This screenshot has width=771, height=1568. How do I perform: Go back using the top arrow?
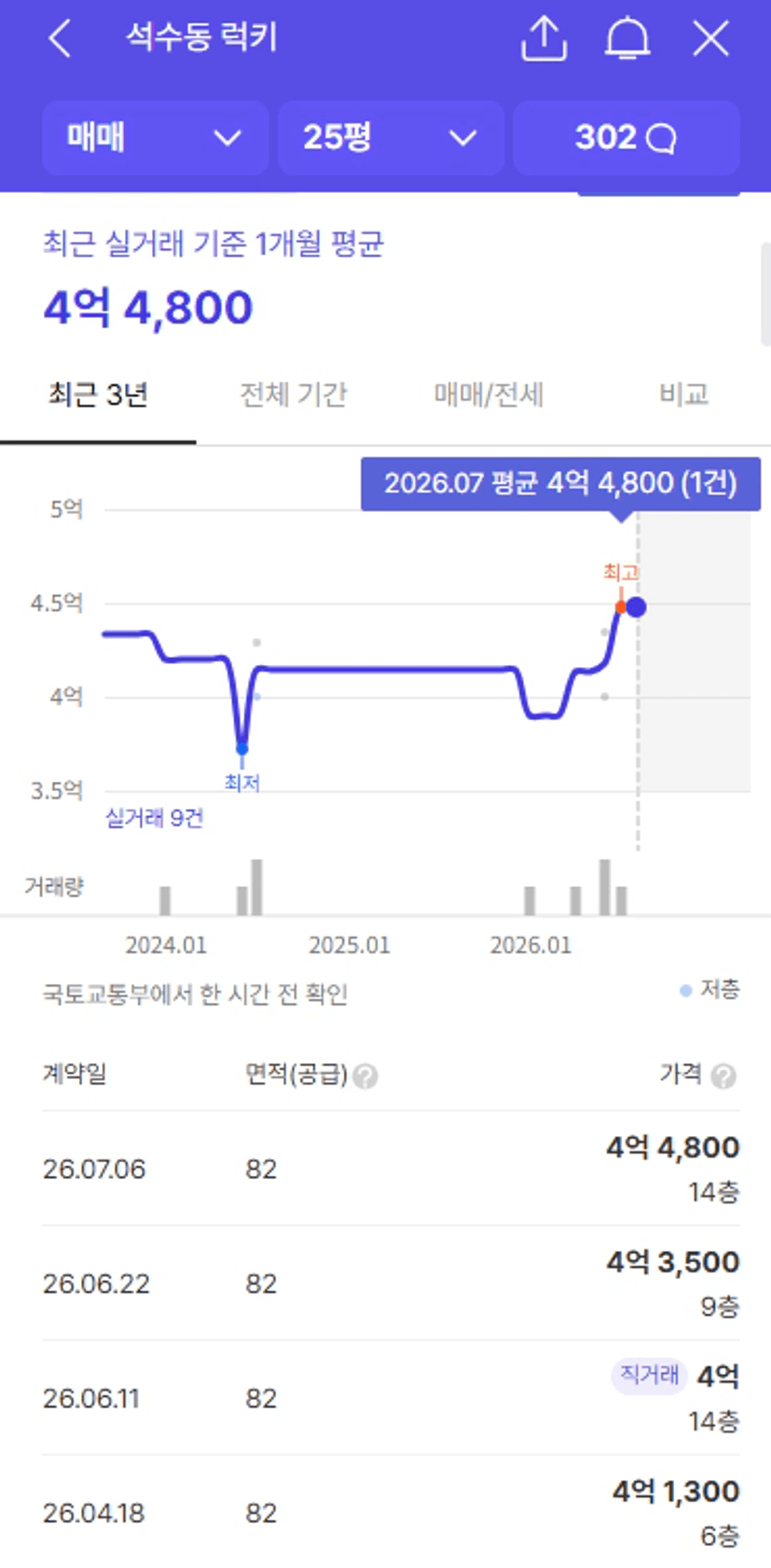coord(60,39)
